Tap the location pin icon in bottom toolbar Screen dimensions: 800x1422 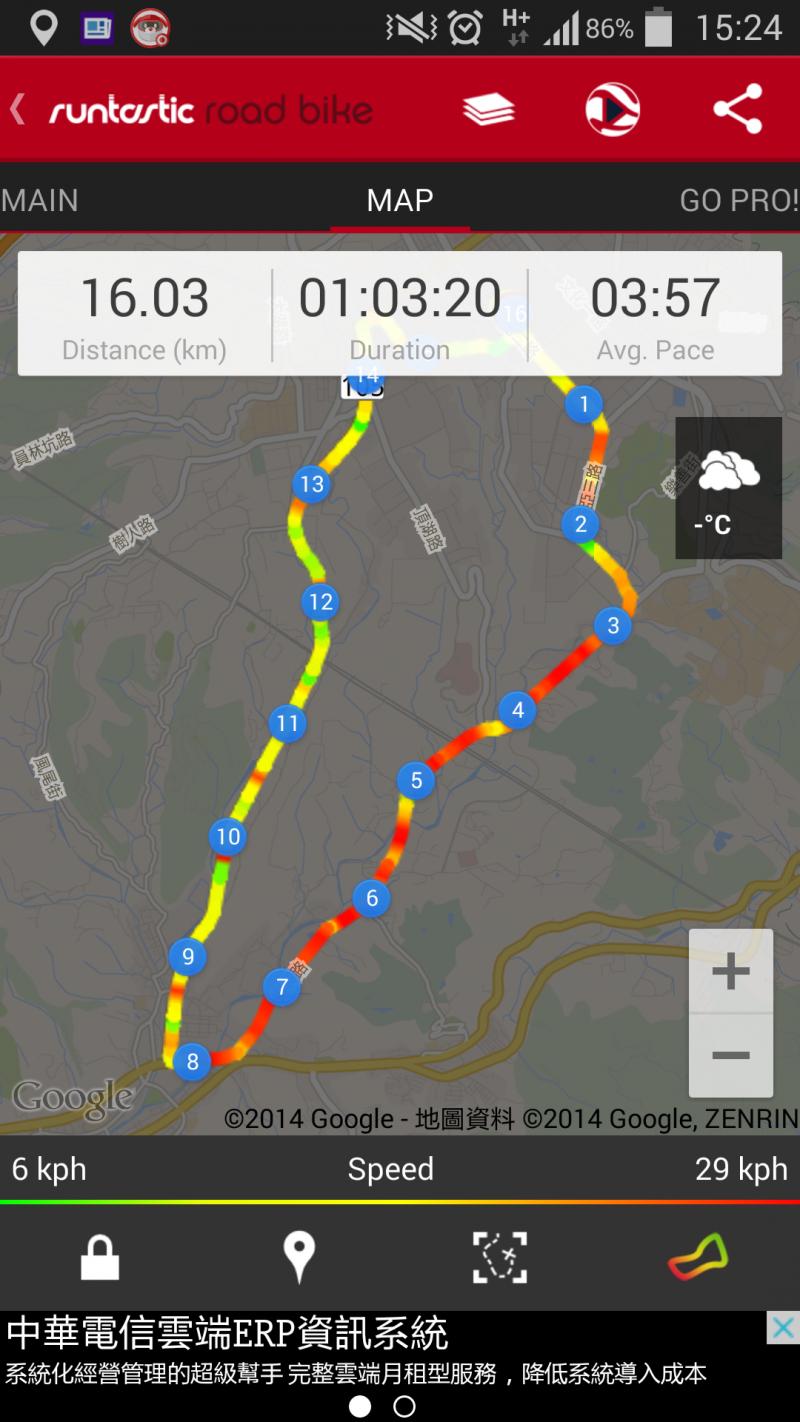pos(299,1257)
